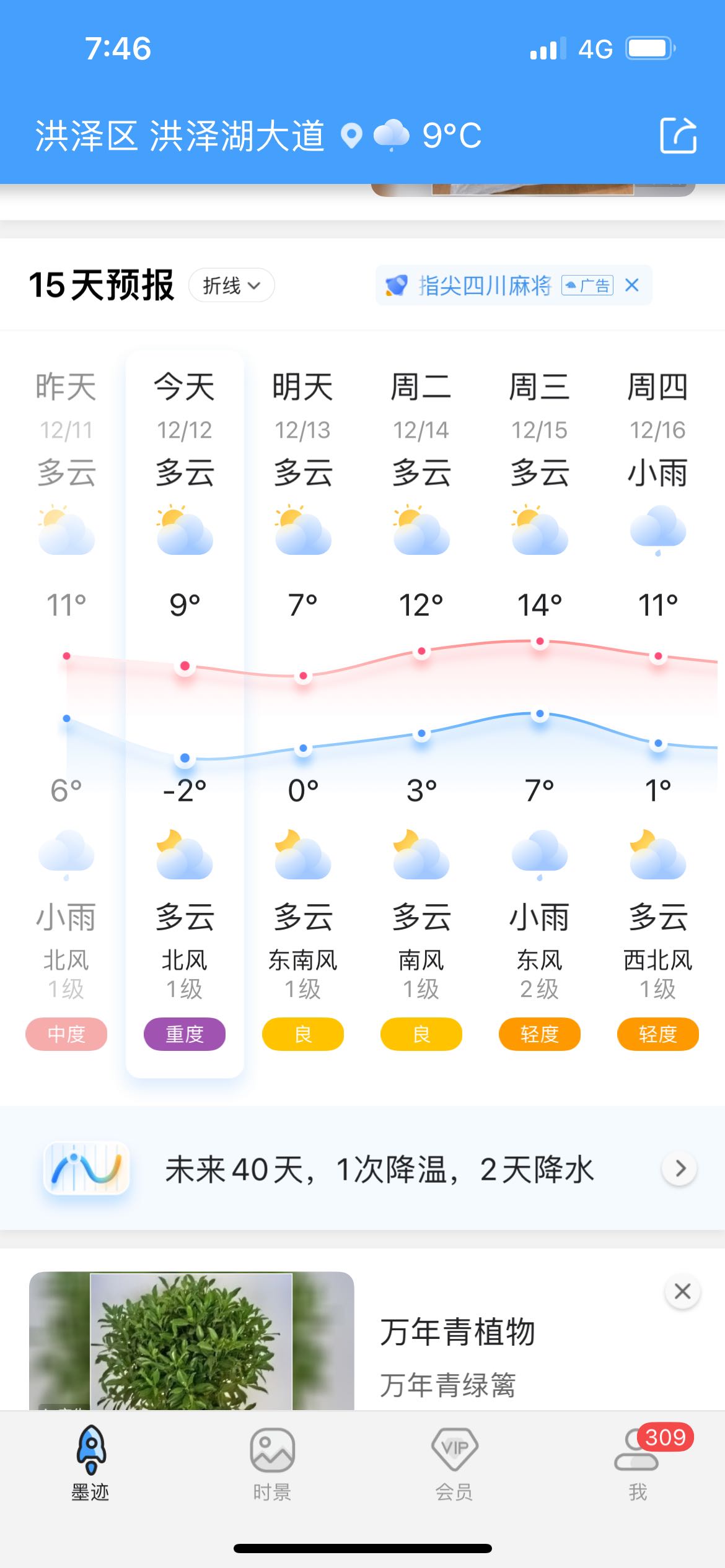Open the 折线 view dropdown
Image resolution: width=725 pixels, height=1568 pixels.
[x=231, y=285]
